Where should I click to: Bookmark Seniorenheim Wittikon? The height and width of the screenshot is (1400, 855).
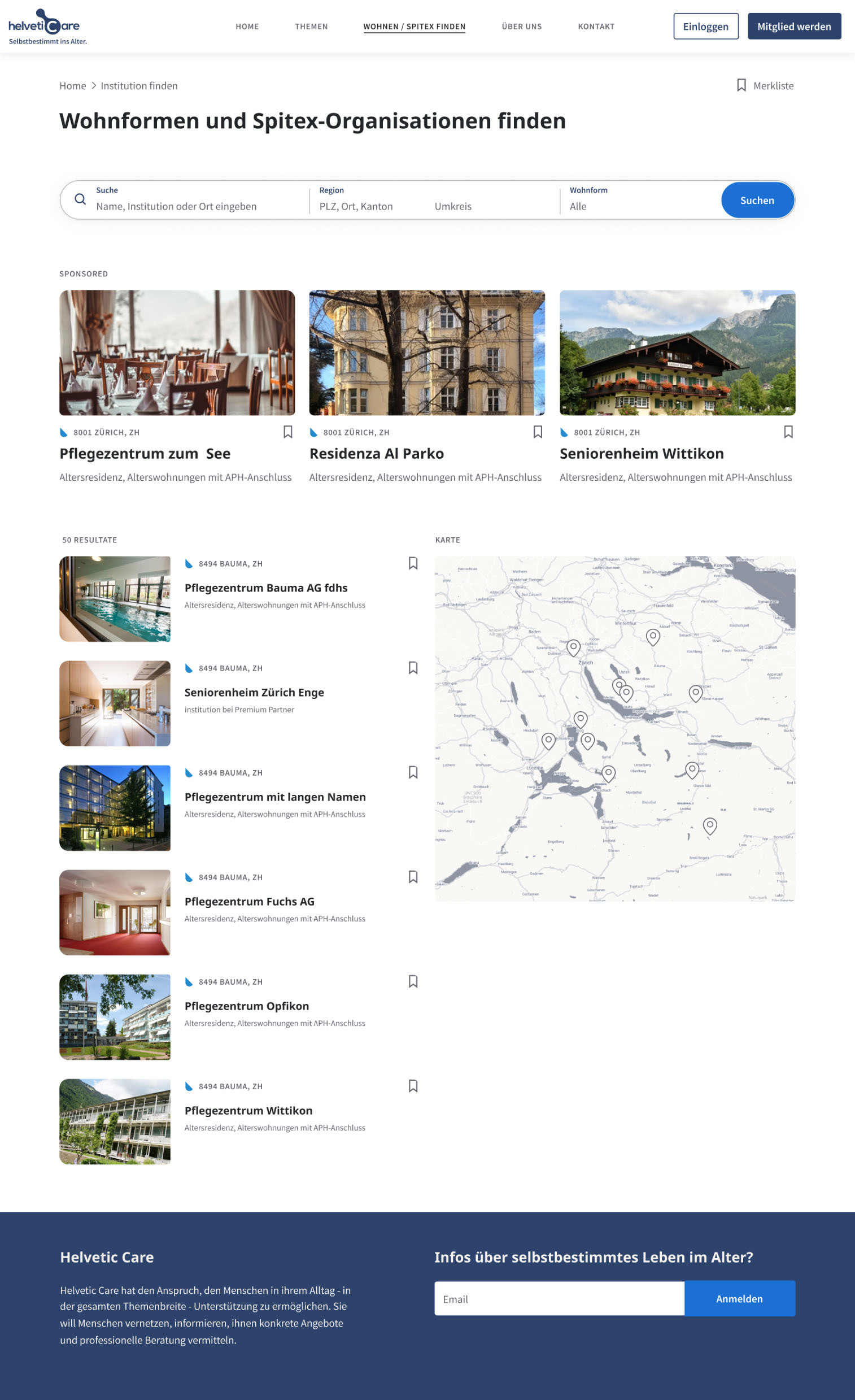click(788, 432)
